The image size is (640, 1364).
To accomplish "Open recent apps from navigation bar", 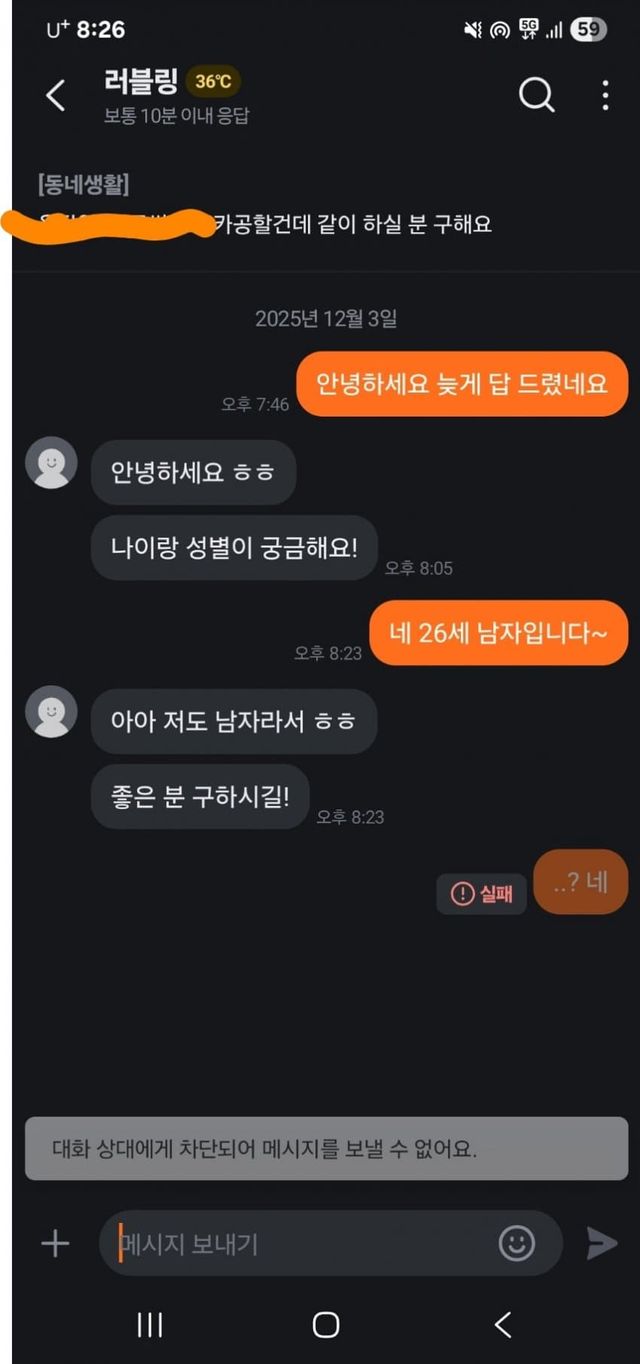I will 150,1325.
